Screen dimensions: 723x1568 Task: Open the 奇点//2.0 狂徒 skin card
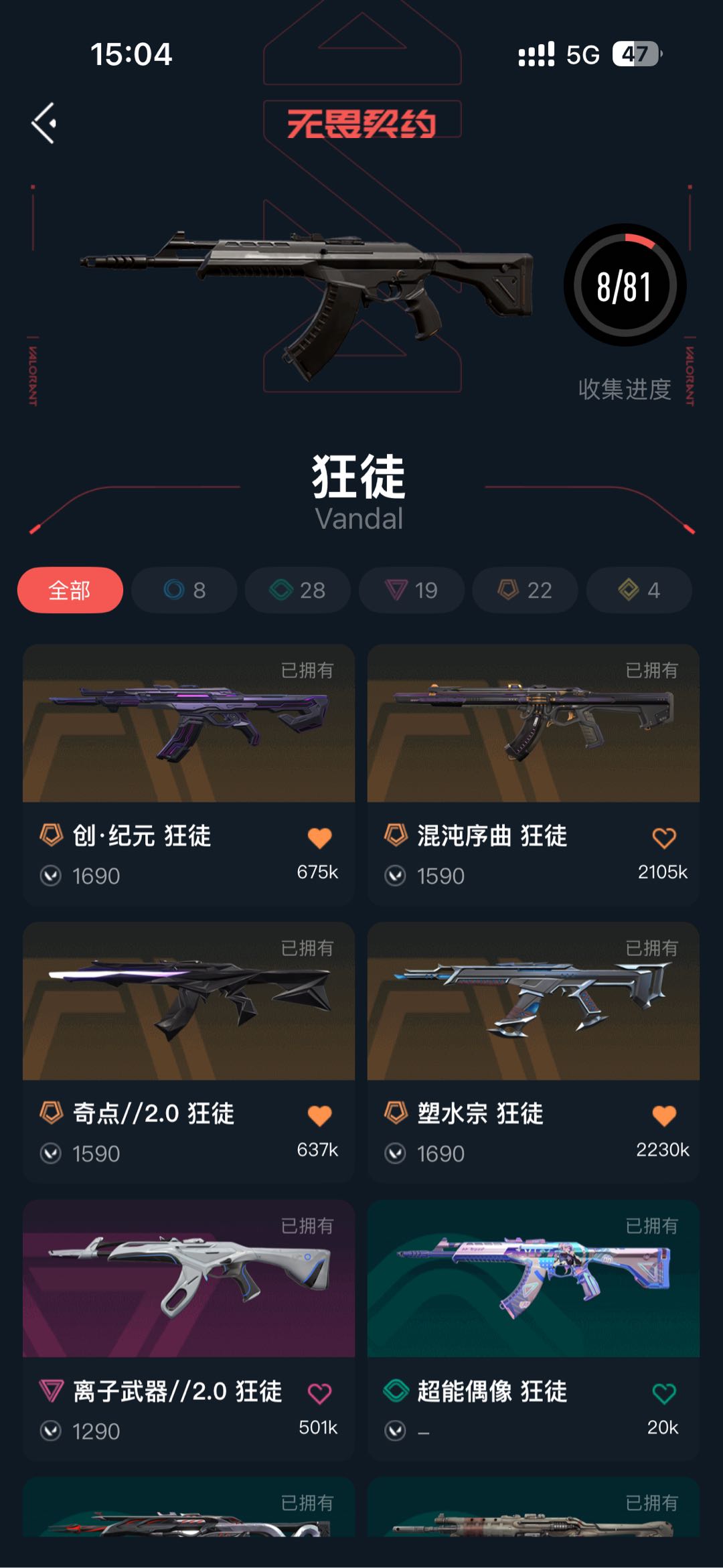(189, 1002)
